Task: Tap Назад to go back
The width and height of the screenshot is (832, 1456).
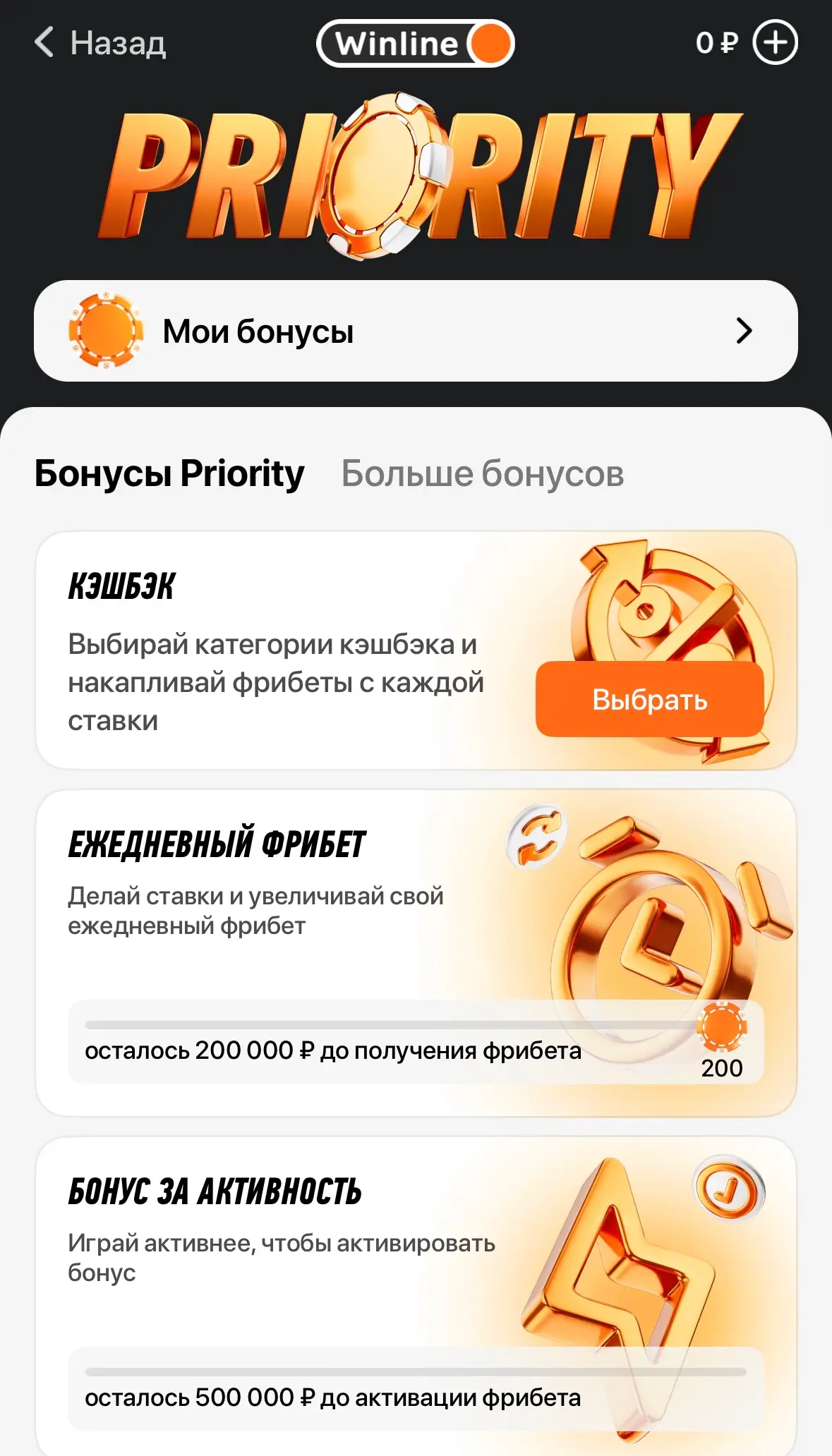Action: pyautogui.click(x=116, y=44)
